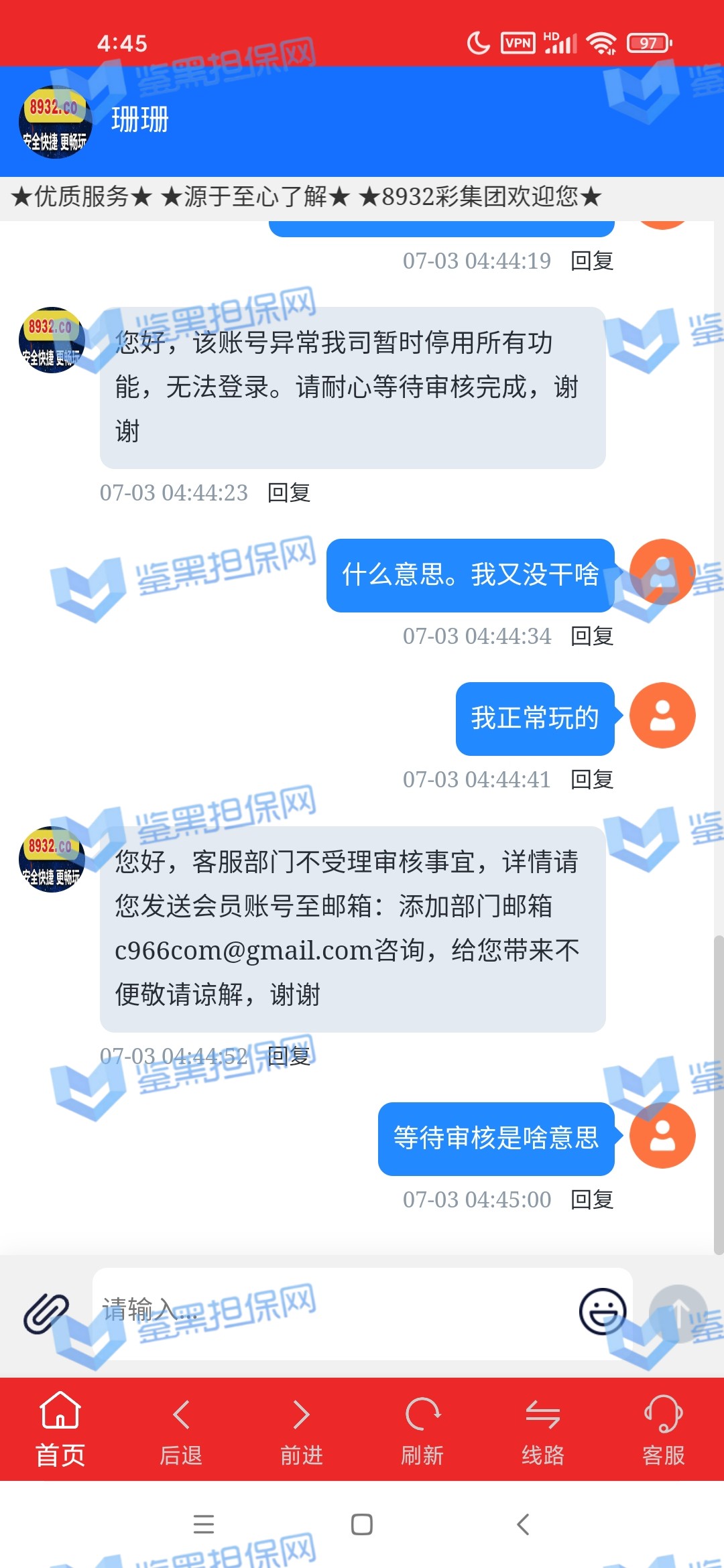Reply to the 等待审核是啥意思 message

pos(592,1199)
